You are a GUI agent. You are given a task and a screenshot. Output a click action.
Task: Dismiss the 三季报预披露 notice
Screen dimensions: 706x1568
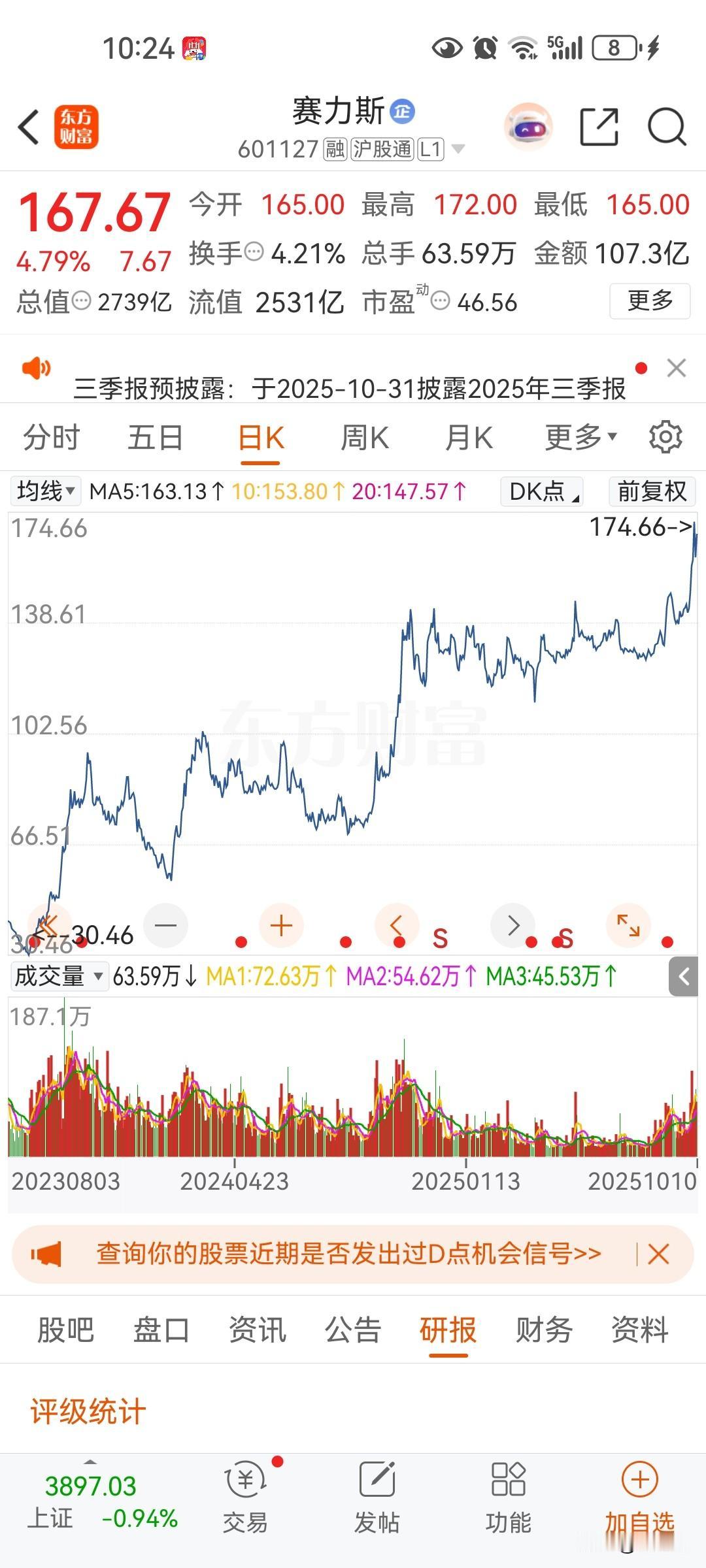click(676, 368)
